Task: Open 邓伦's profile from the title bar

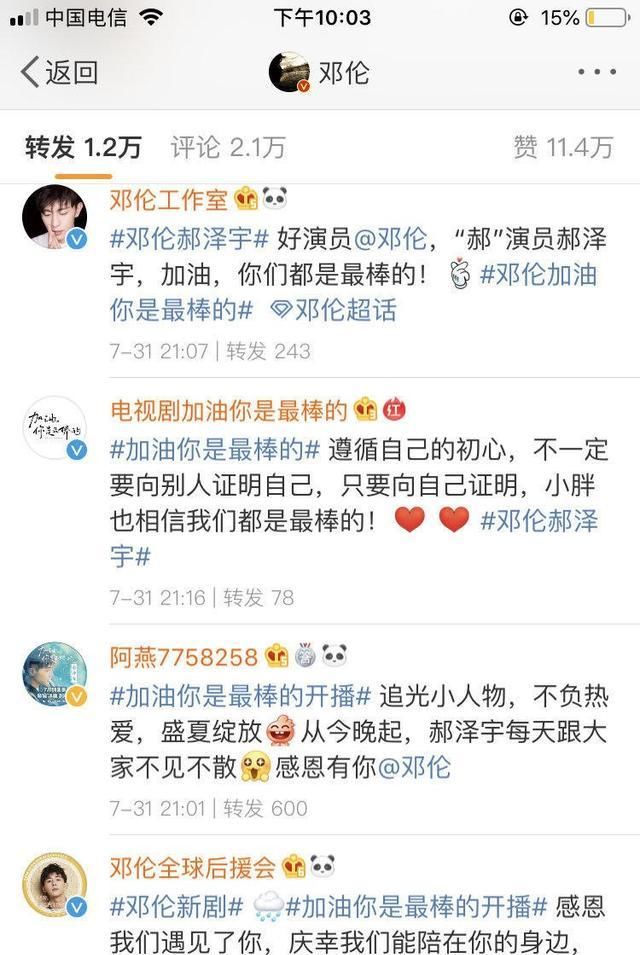Action: pos(320,72)
